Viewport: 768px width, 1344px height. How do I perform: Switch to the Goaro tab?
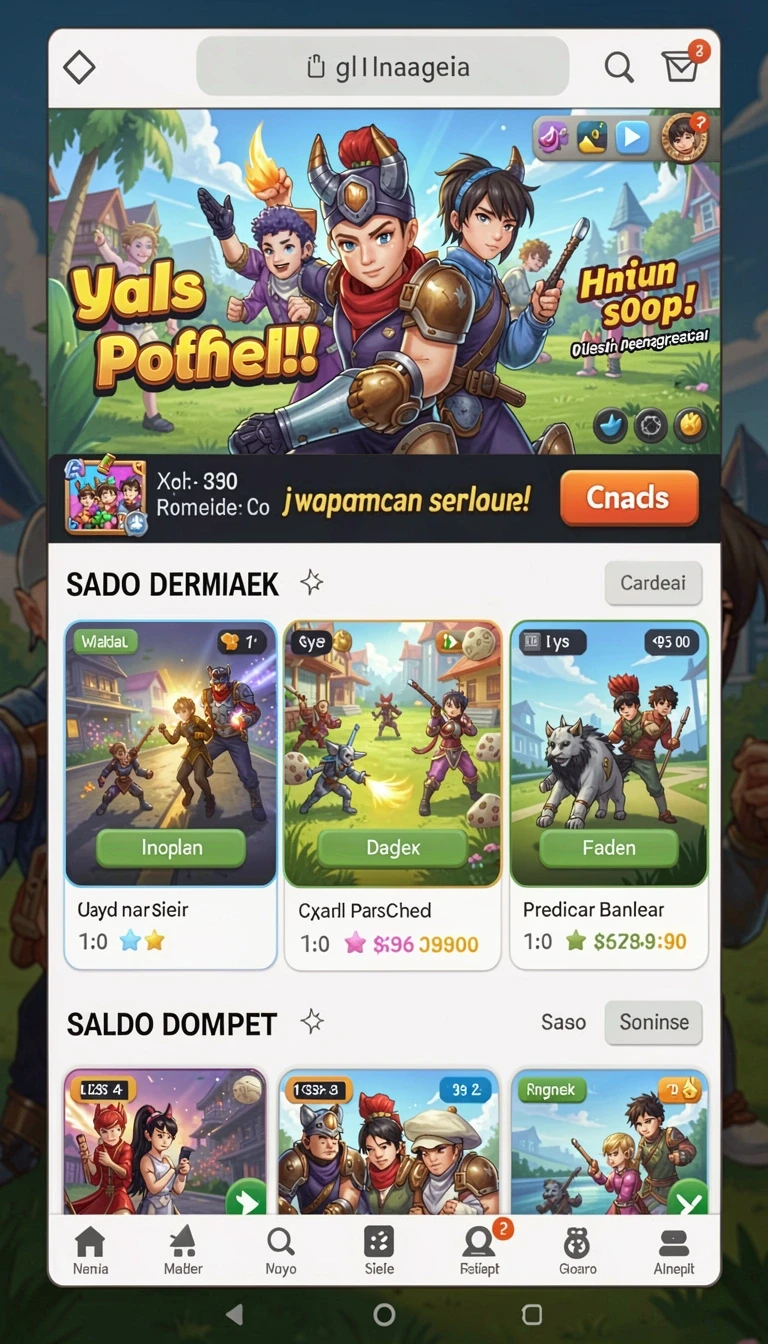[x=577, y=1251]
